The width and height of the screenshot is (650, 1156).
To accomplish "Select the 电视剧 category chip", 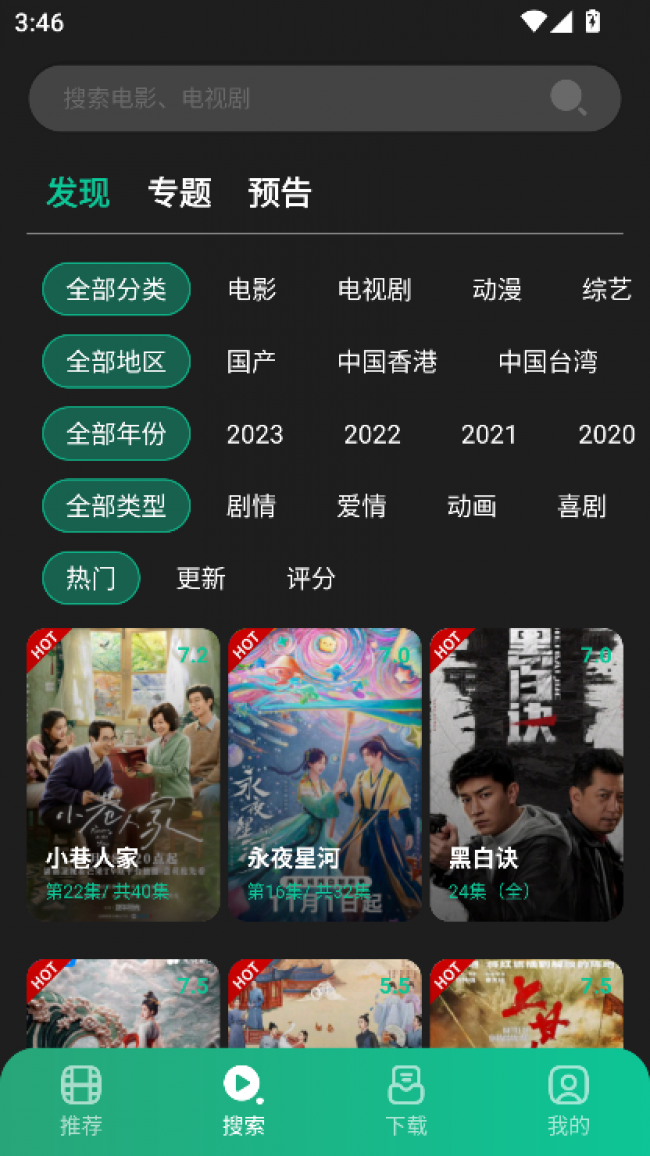I will 374,289.
